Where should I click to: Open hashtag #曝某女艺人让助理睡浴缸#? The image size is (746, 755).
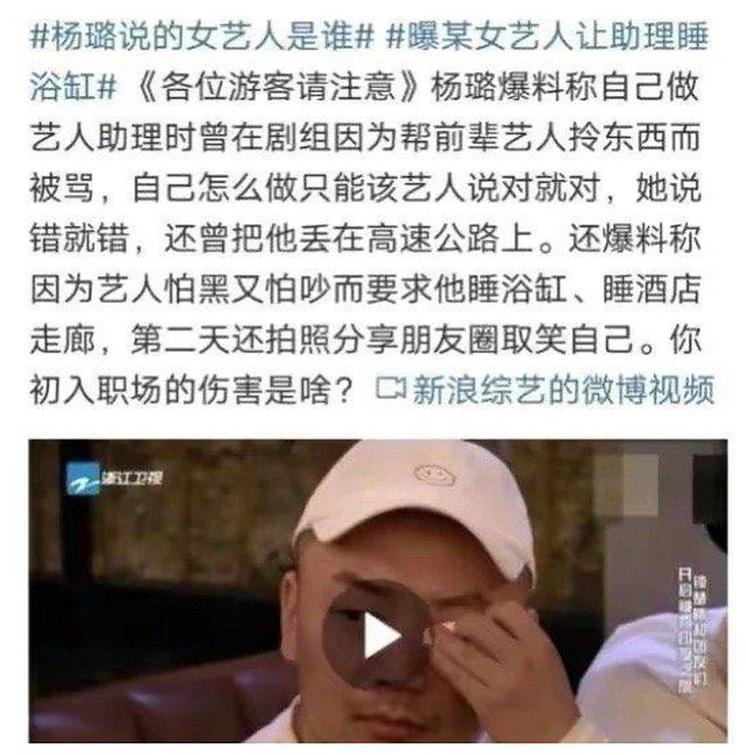tap(548, 38)
